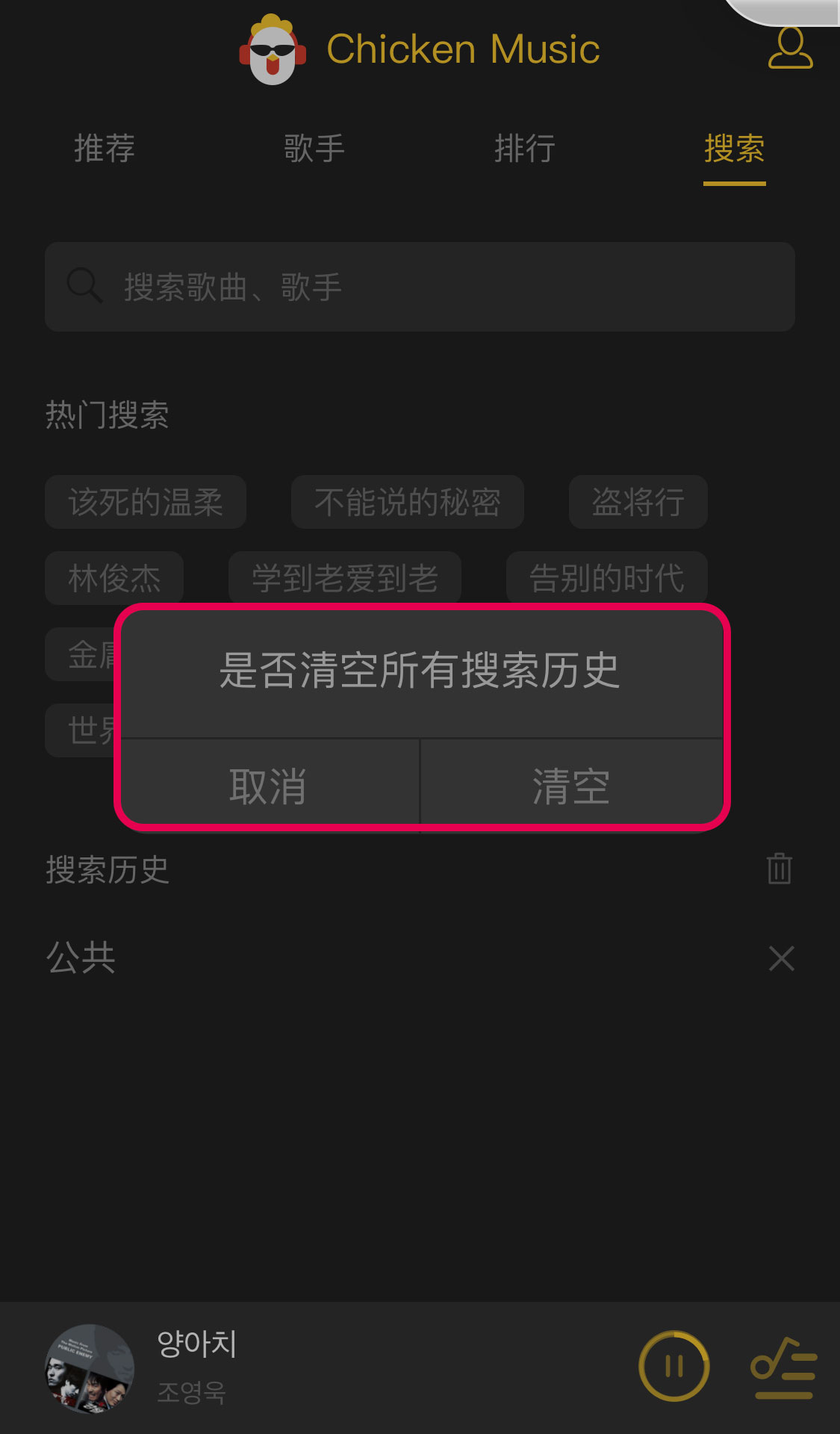Pick the 学到老爱到老 chip
The height and width of the screenshot is (1434, 840).
tap(344, 578)
